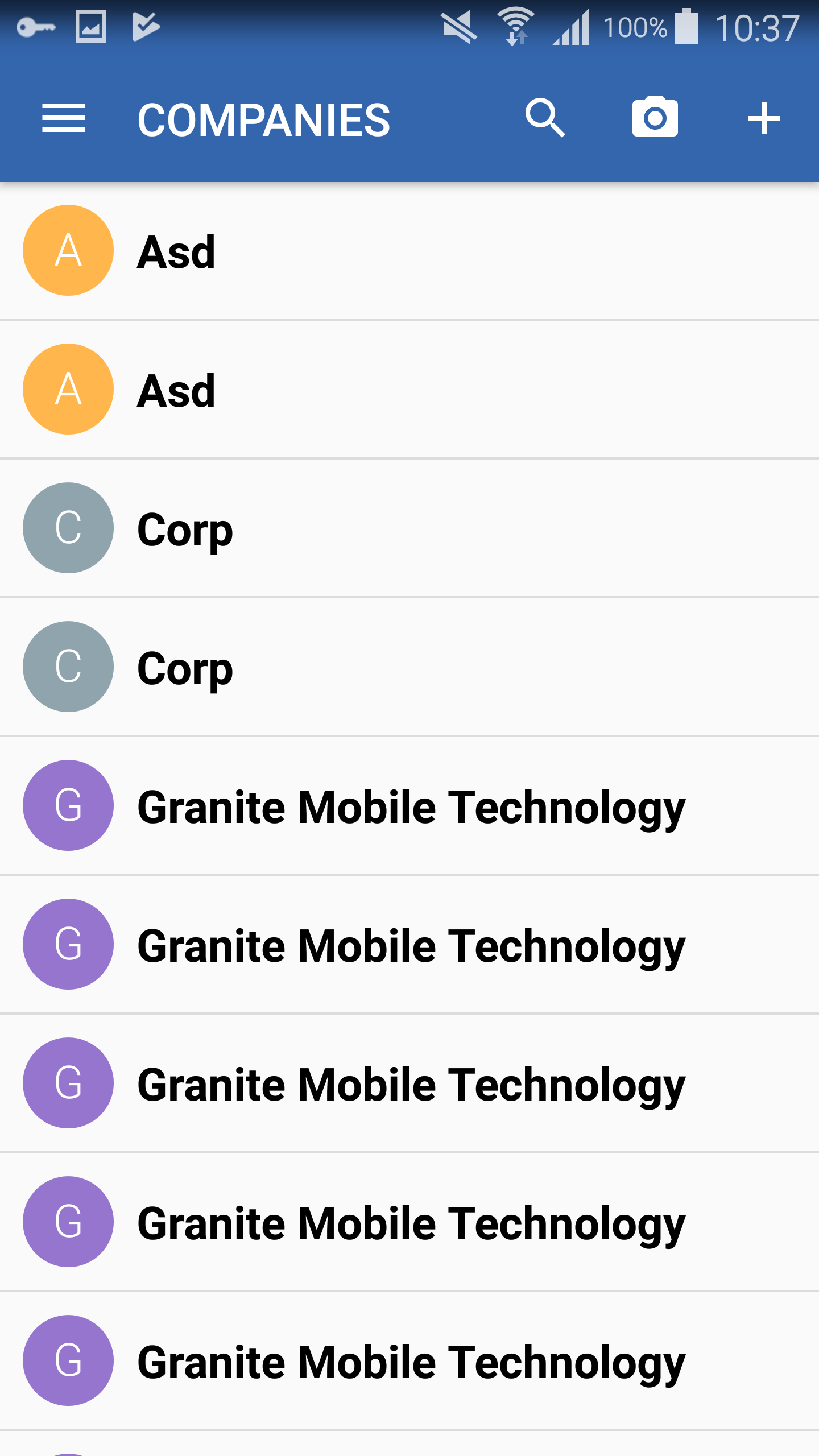Search the companies list
The image size is (819, 1456).
(545, 118)
